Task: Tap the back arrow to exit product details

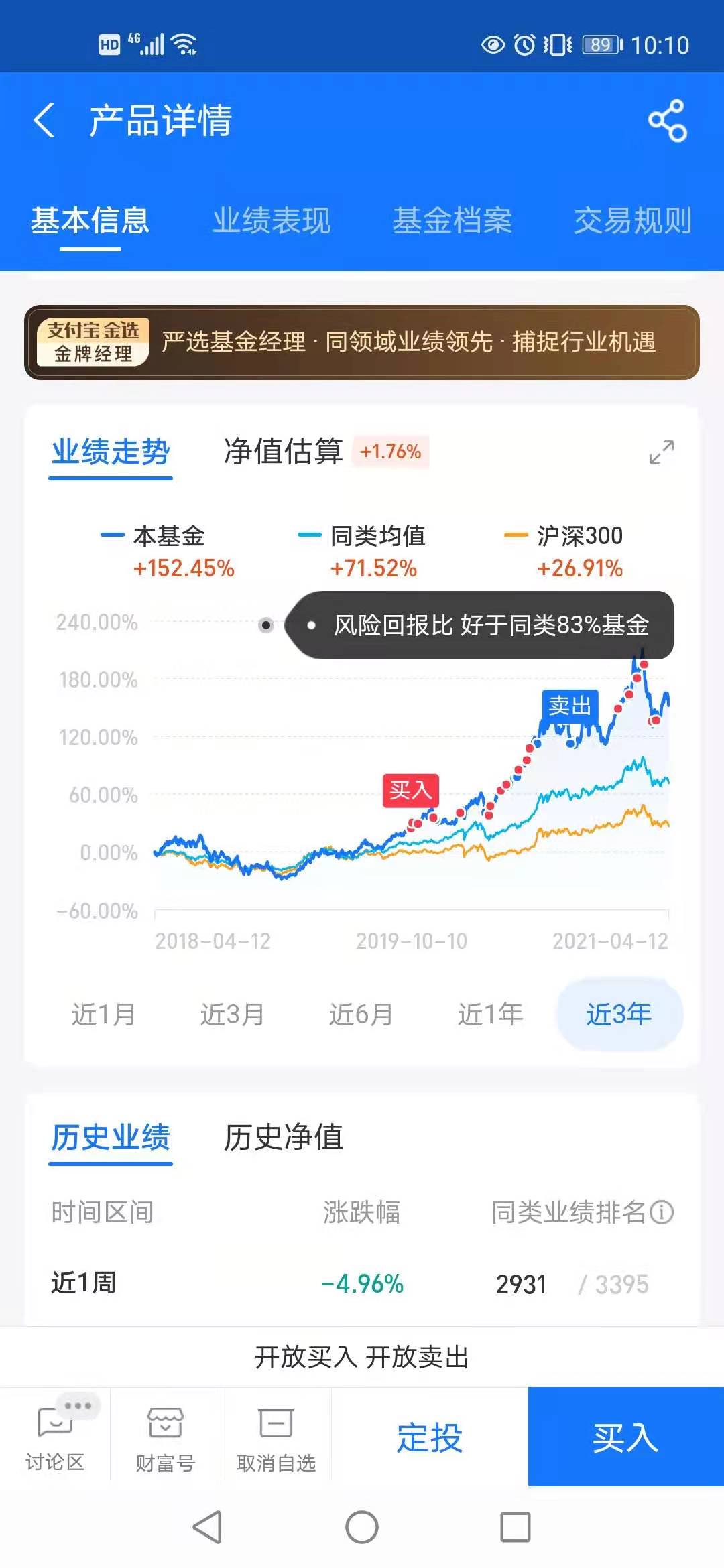Action: 44,121
